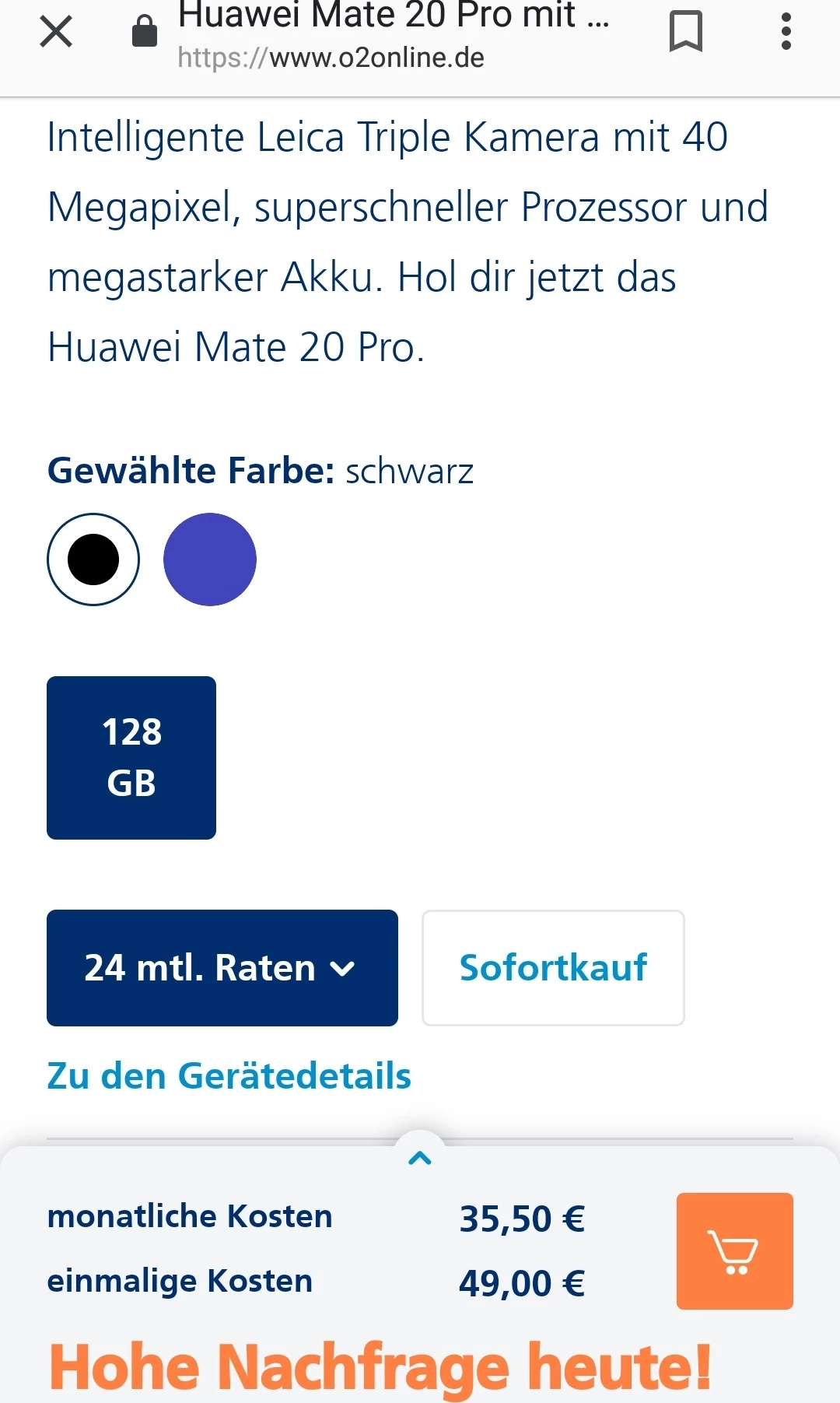
Task: Close the browser custom tab
Action: point(56,33)
